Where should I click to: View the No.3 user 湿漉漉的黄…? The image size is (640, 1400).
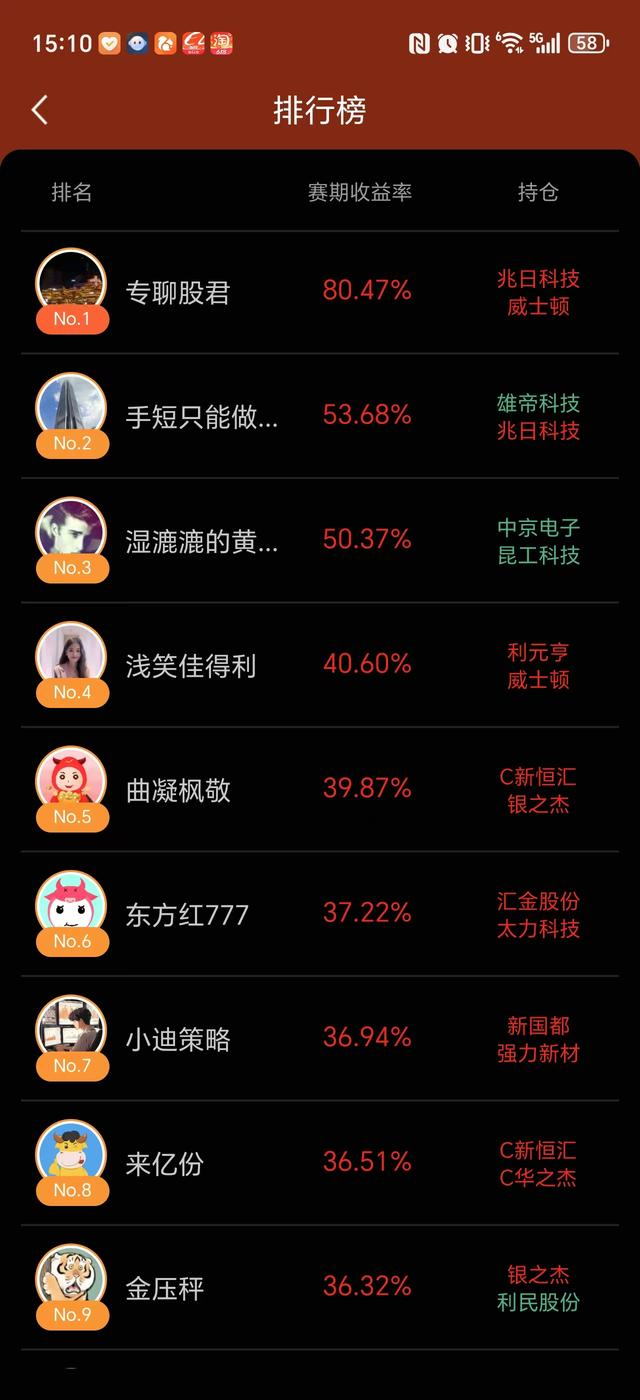click(x=320, y=541)
